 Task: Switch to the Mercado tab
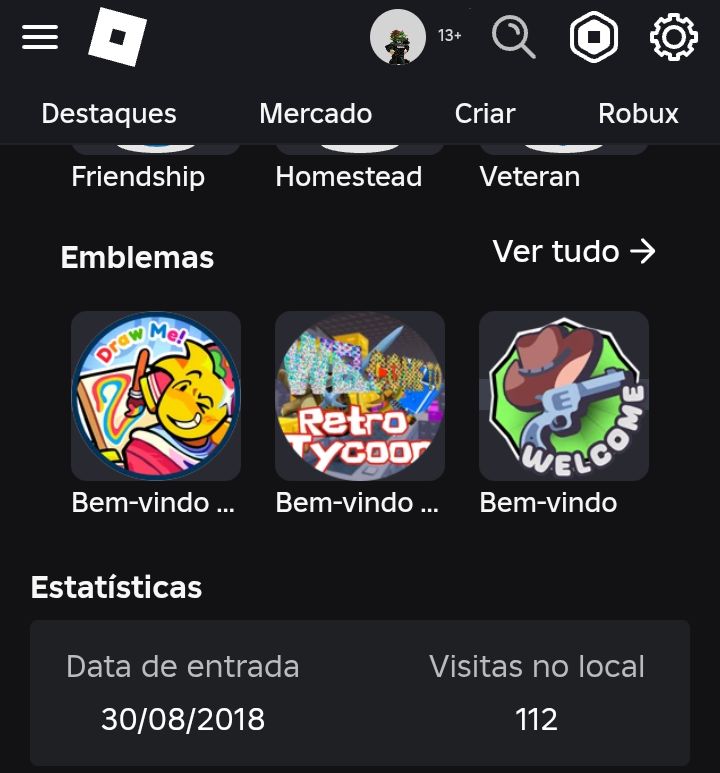315,114
